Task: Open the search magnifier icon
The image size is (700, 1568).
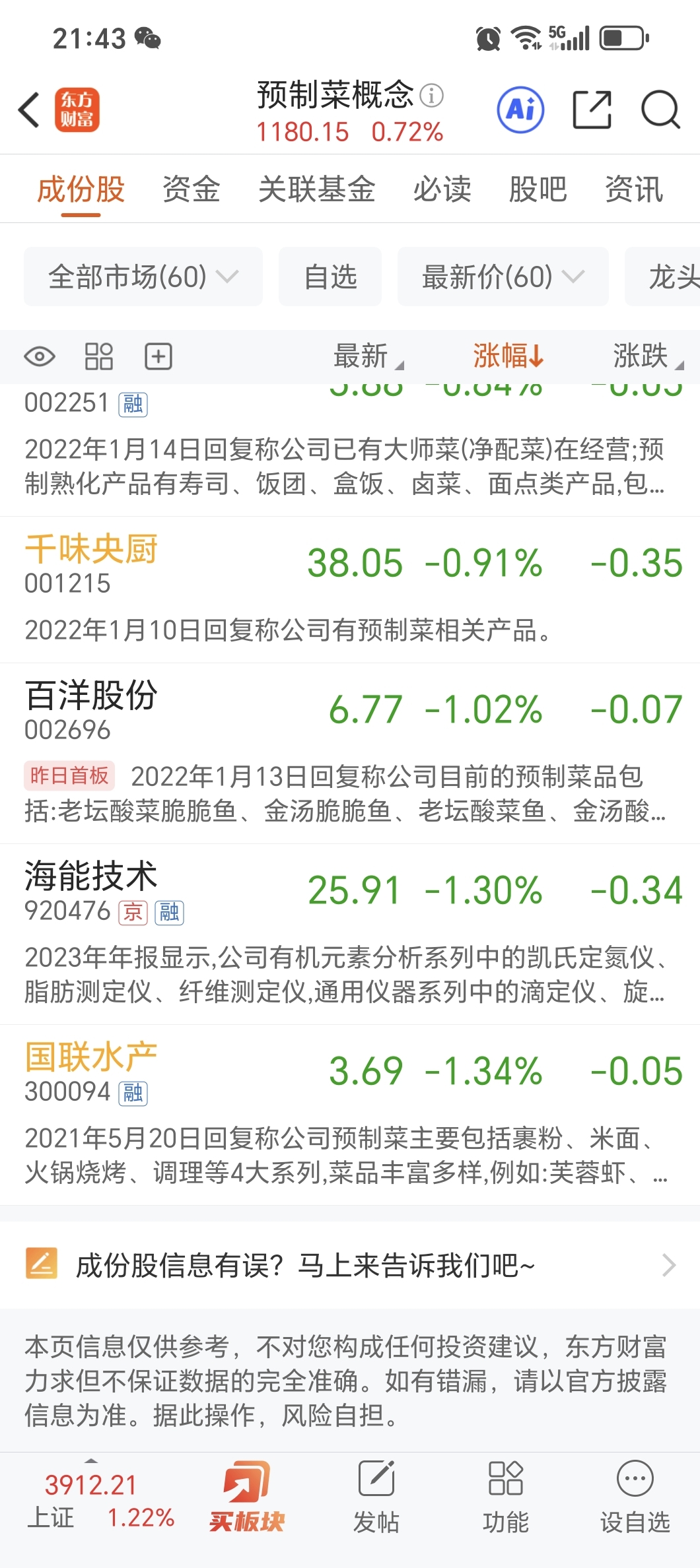Action: (660, 110)
